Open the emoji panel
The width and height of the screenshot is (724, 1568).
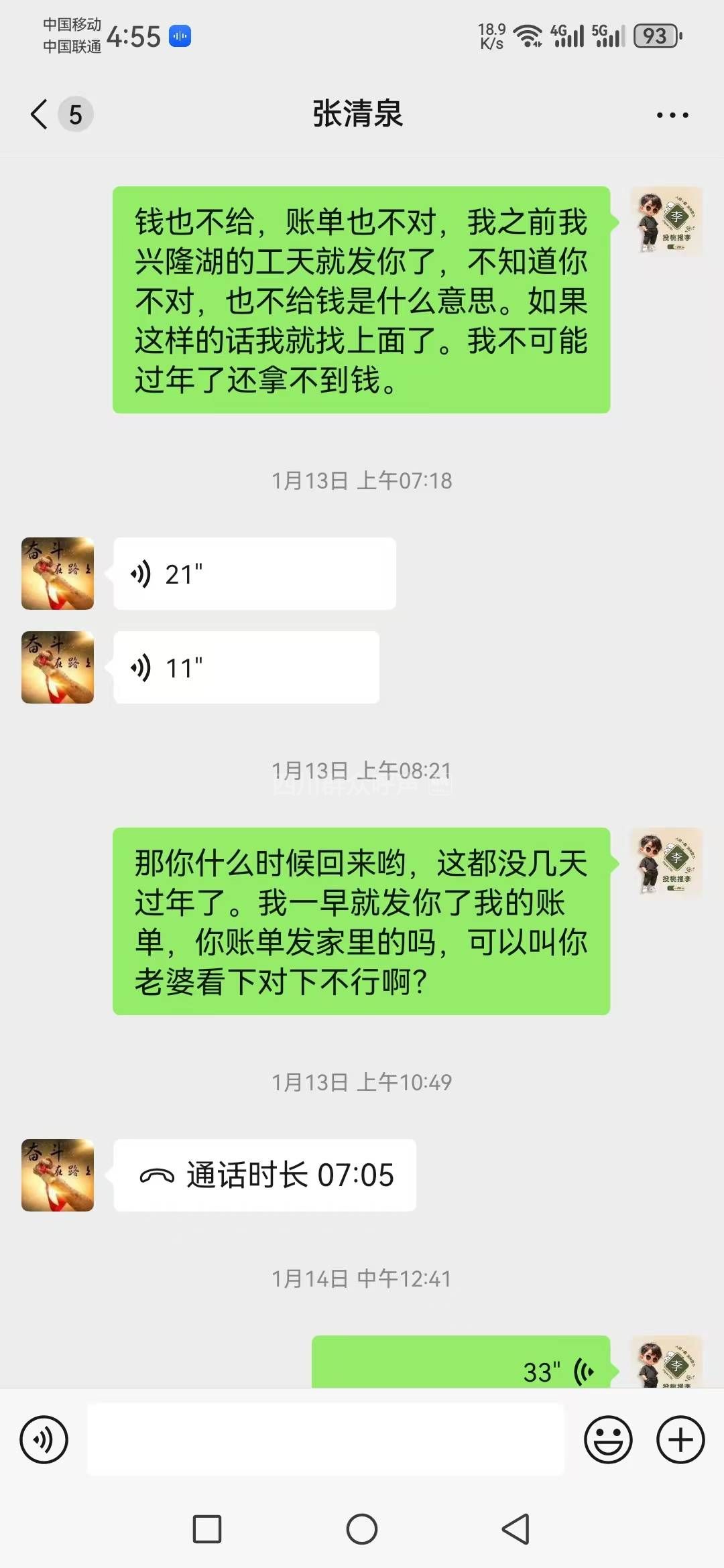pos(608,1439)
